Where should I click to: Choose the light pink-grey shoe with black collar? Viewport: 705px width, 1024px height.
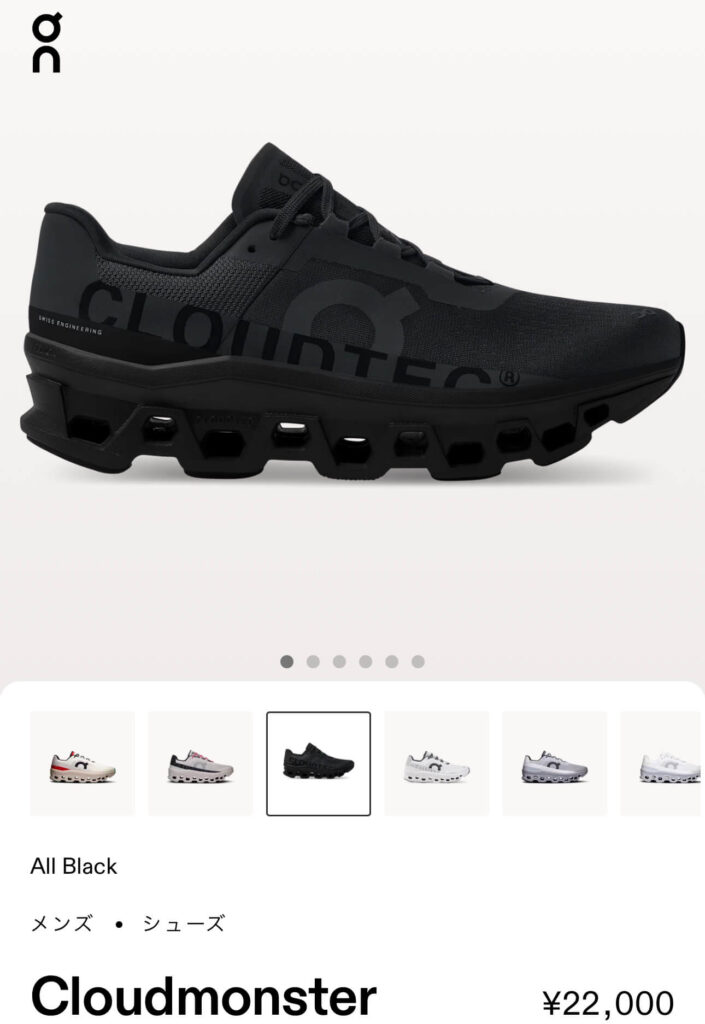[200, 763]
